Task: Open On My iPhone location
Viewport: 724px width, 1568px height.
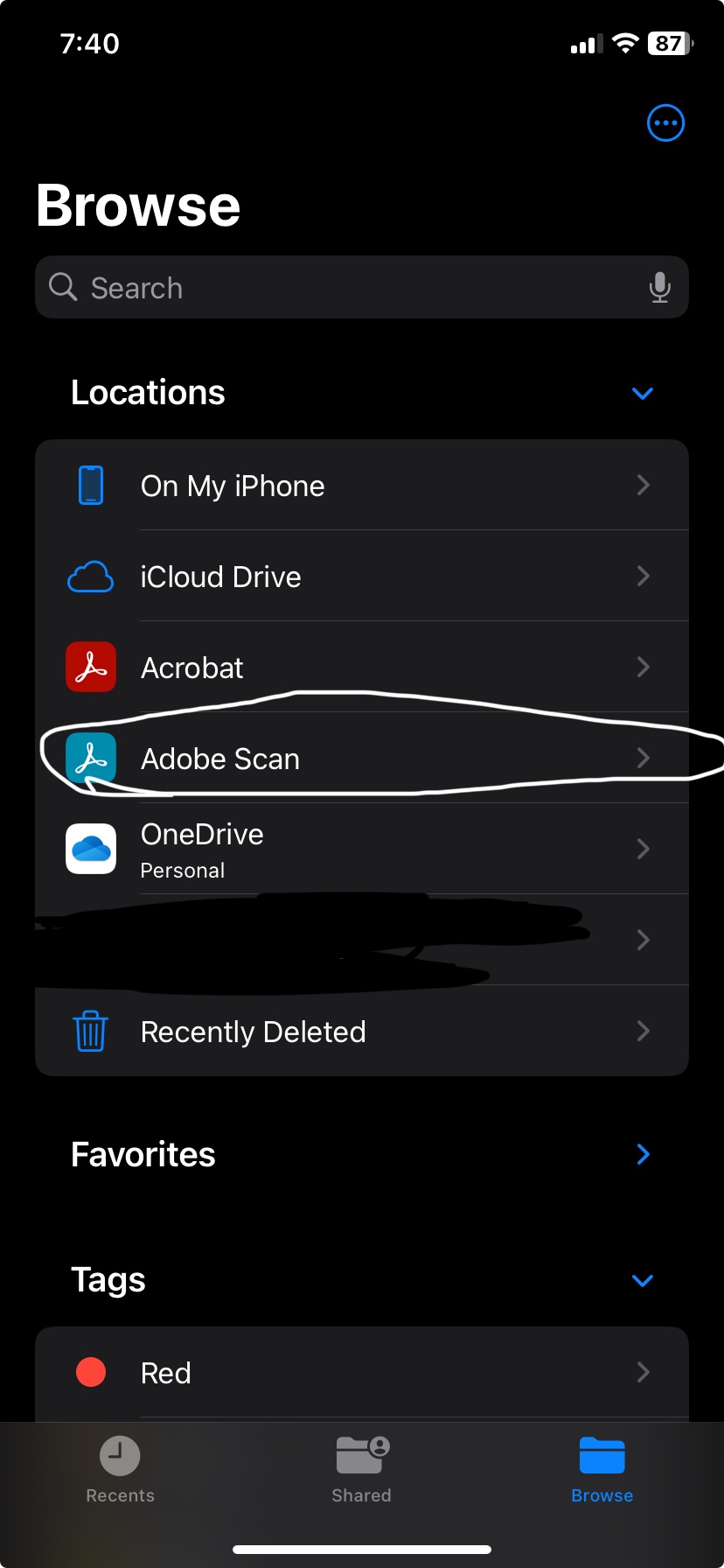Action: [362, 486]
